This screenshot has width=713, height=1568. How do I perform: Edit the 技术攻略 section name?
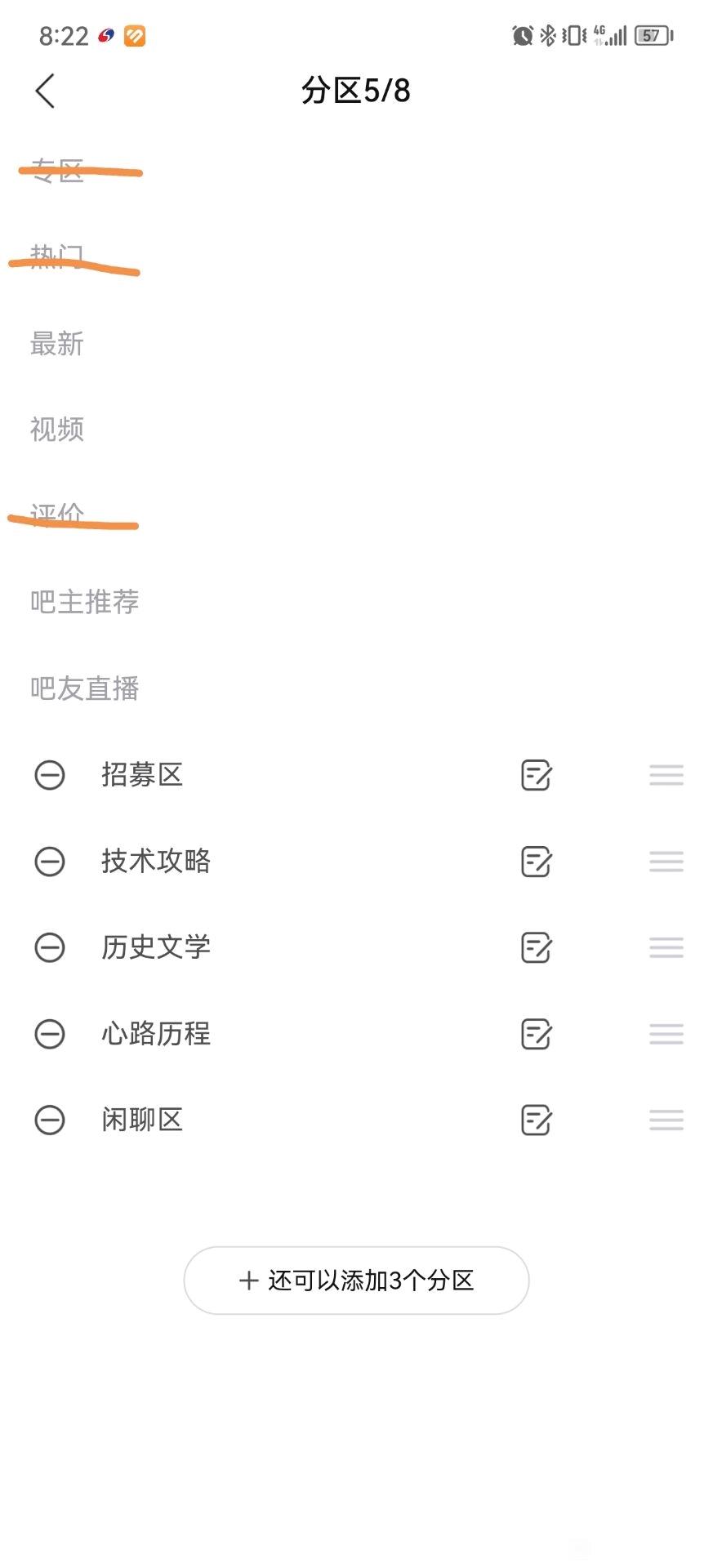tap(537, 862)
